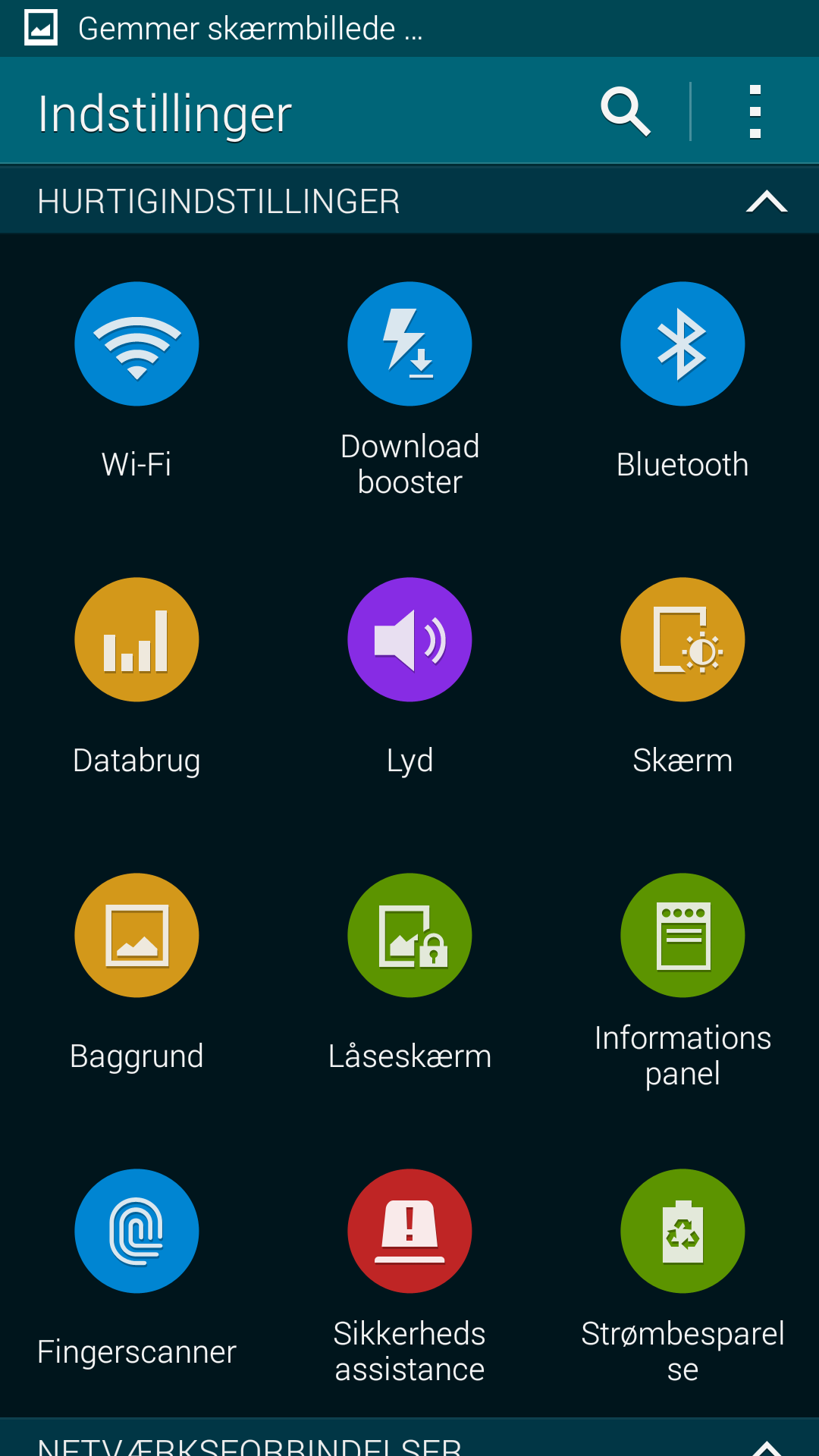Collapse the Hurtigindstillinger section

(767, 202)
